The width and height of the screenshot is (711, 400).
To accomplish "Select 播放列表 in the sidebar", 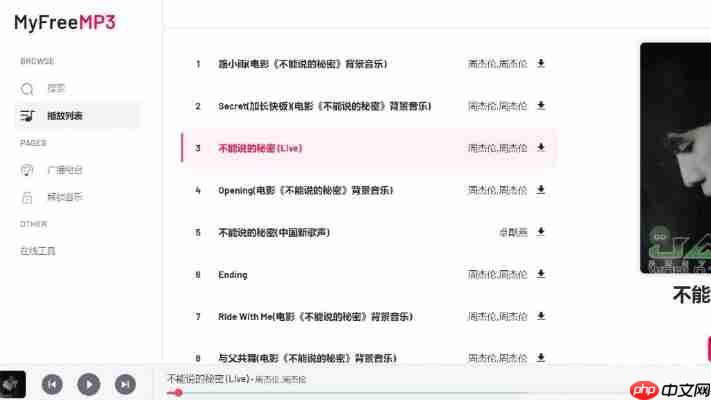I will 64,116.
